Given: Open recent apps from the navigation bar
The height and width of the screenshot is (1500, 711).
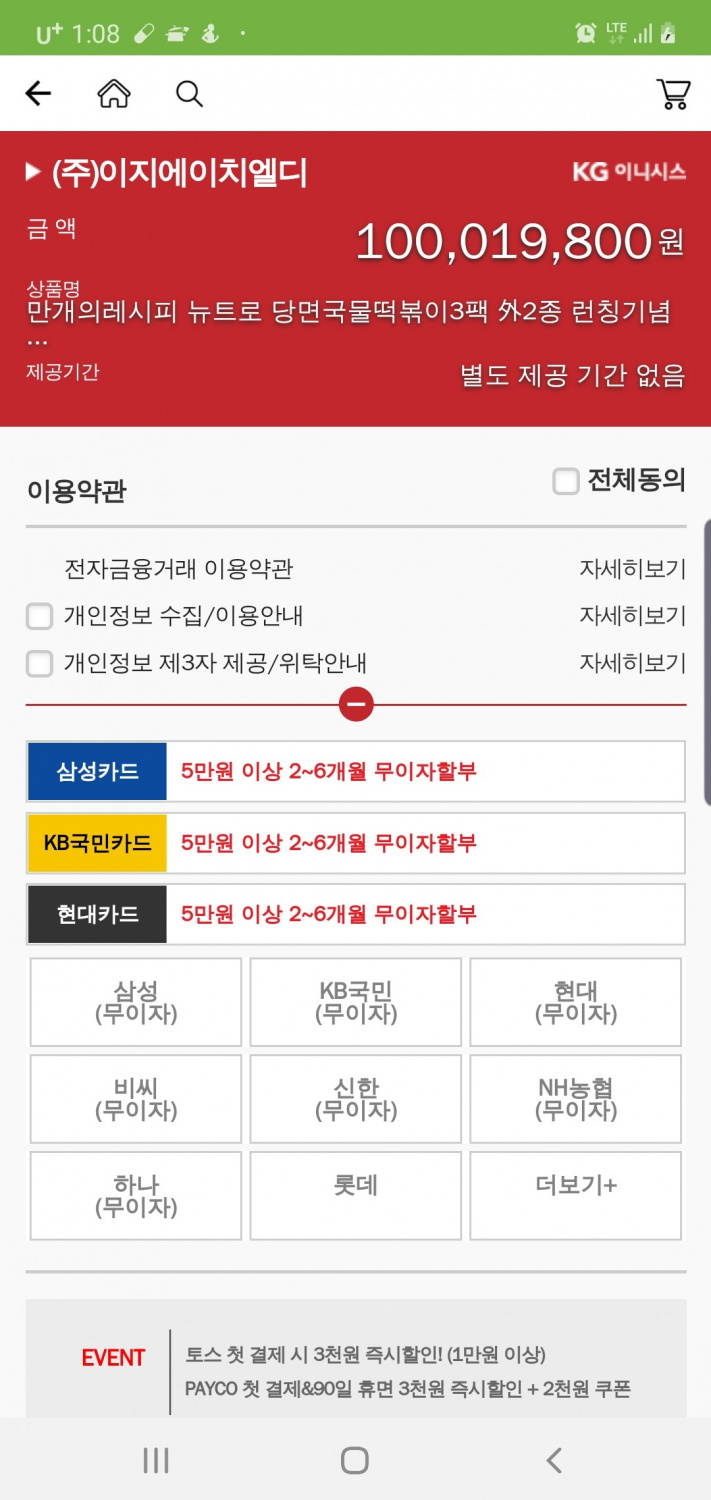Looking at the screenshot, I should click(156, 1460).
